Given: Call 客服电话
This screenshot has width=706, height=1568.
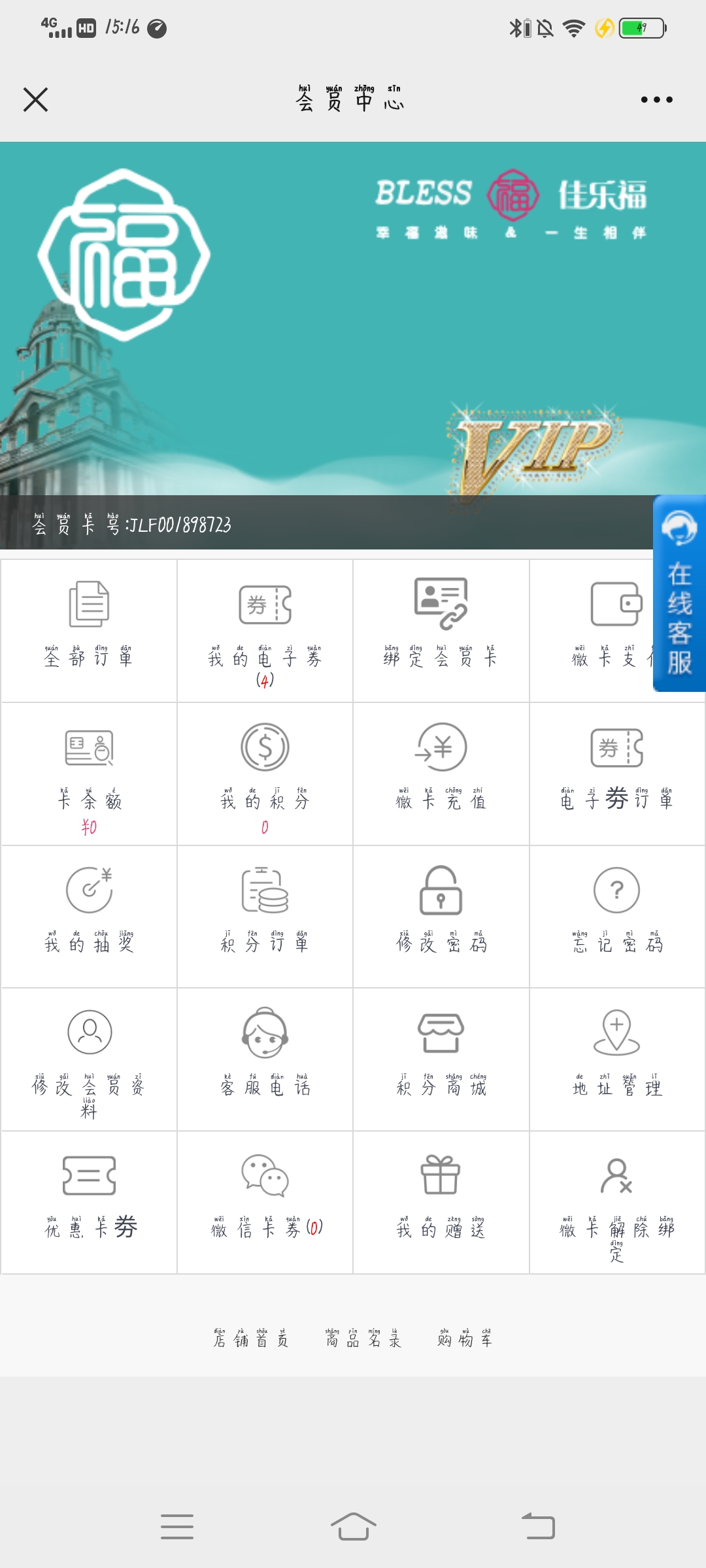Looking at the screenshot, I should (265, 1060).
